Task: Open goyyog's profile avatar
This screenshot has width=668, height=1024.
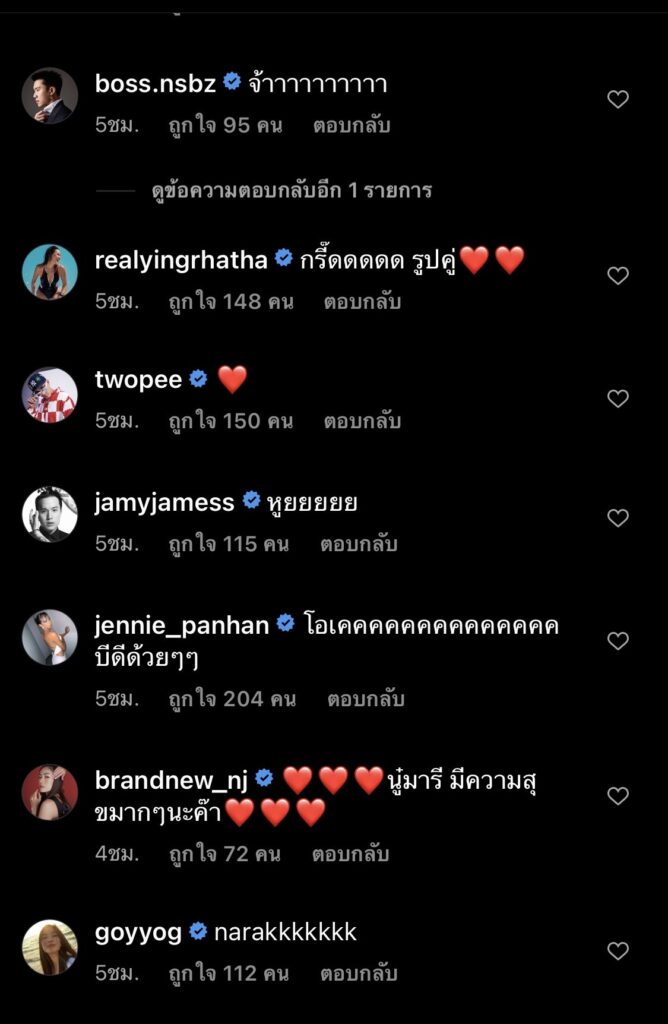Action: coord(50,947)
